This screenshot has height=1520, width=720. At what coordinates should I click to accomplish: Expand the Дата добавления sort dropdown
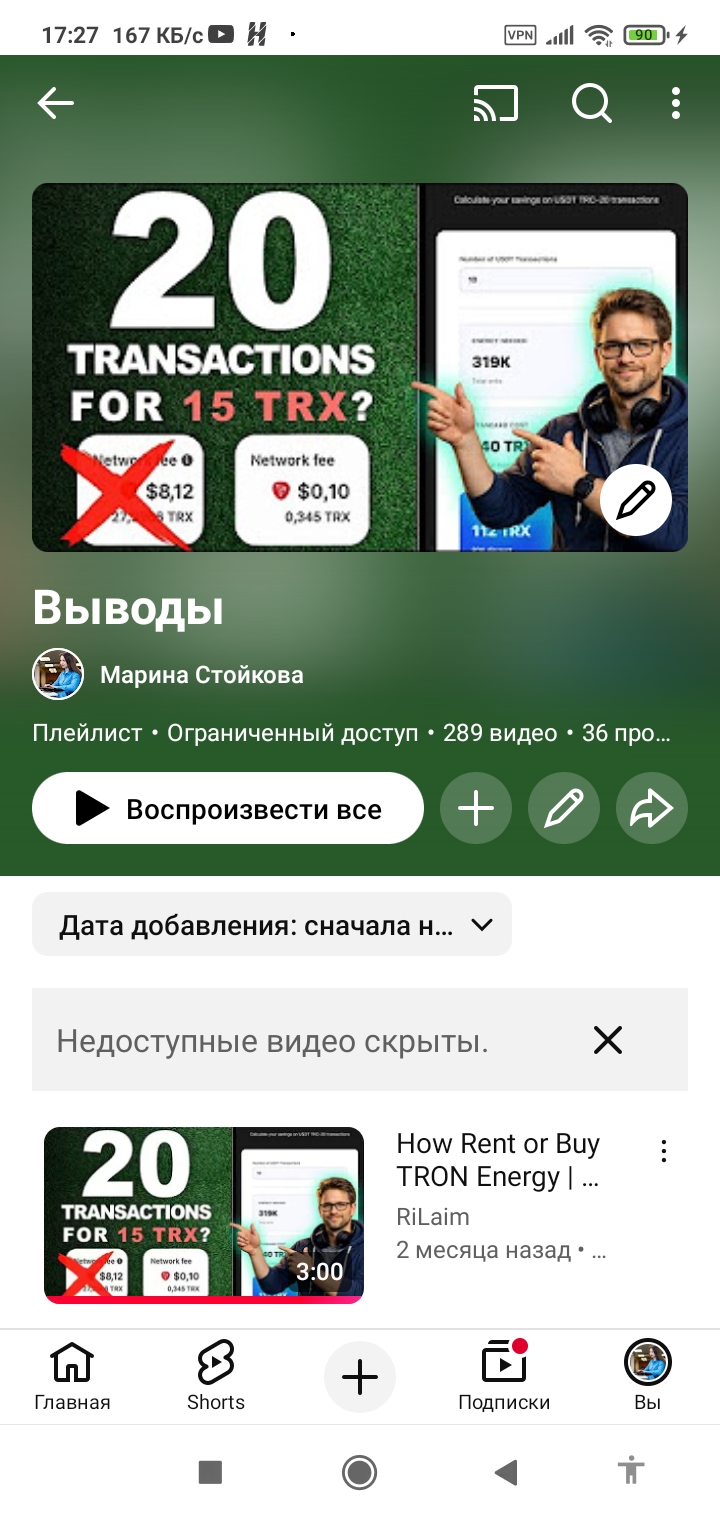point(272,925)
